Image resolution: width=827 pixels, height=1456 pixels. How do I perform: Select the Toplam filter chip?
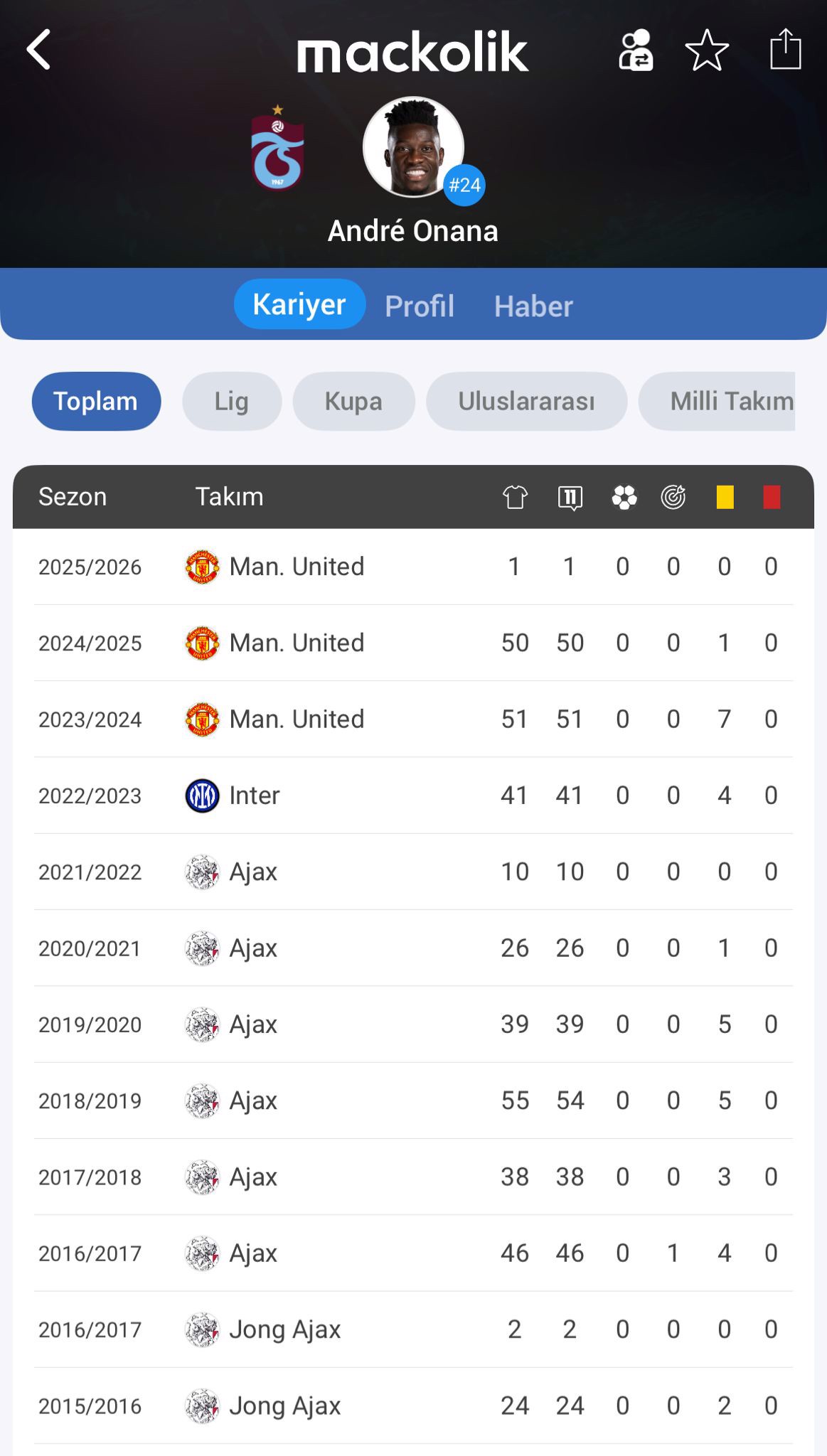tap(96, 401)
